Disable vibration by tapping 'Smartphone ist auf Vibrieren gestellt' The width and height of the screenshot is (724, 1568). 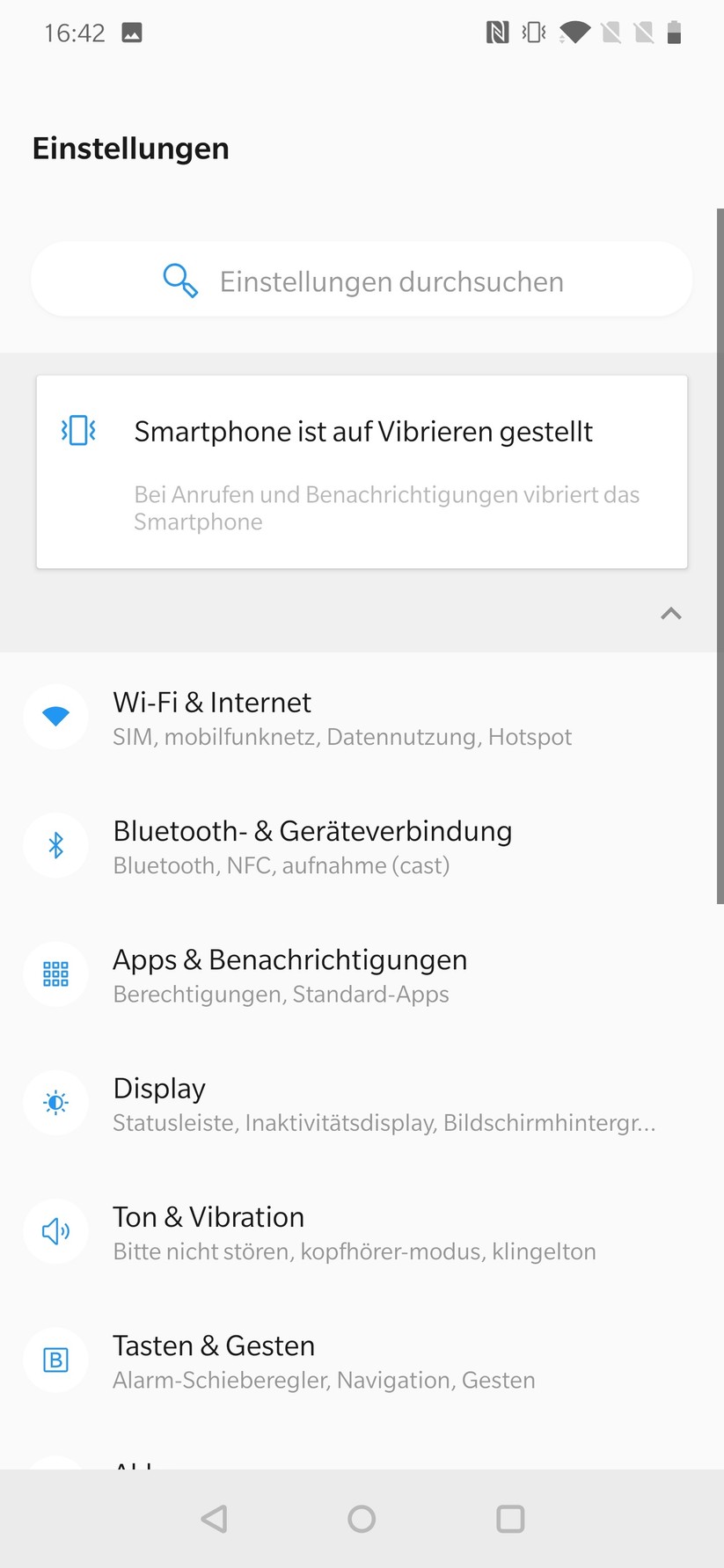(363, 431)
